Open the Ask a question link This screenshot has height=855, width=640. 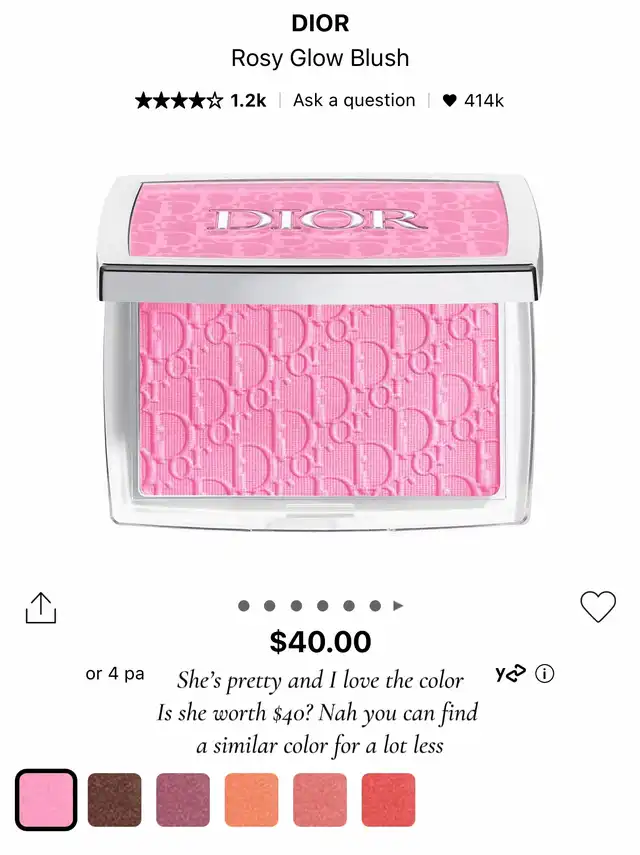354,100
